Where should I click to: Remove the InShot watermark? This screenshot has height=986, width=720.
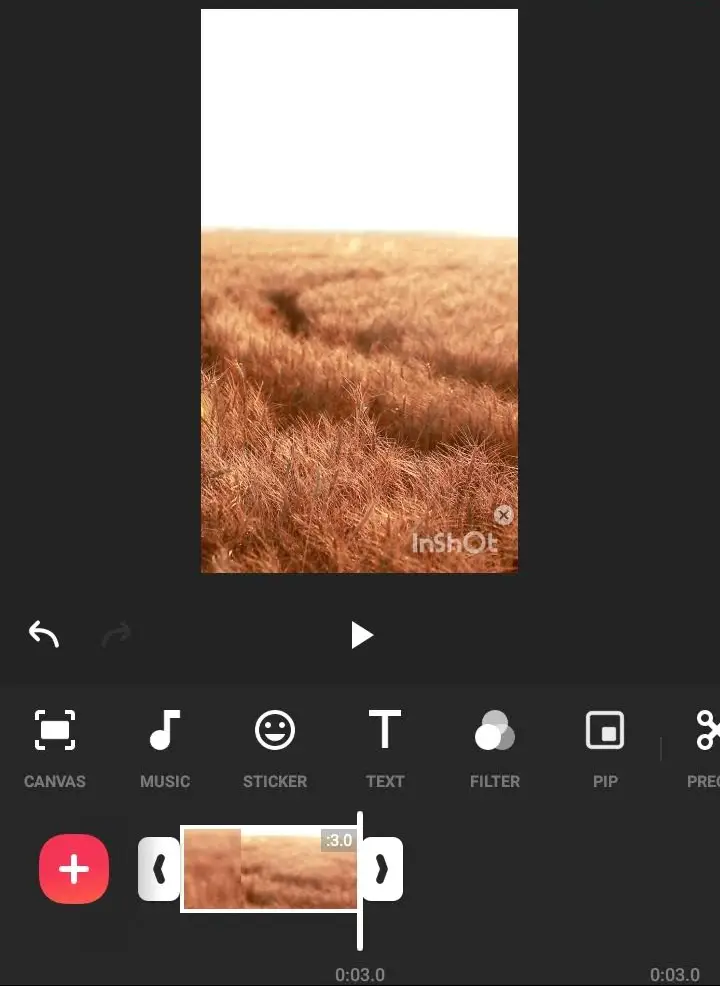504,515
